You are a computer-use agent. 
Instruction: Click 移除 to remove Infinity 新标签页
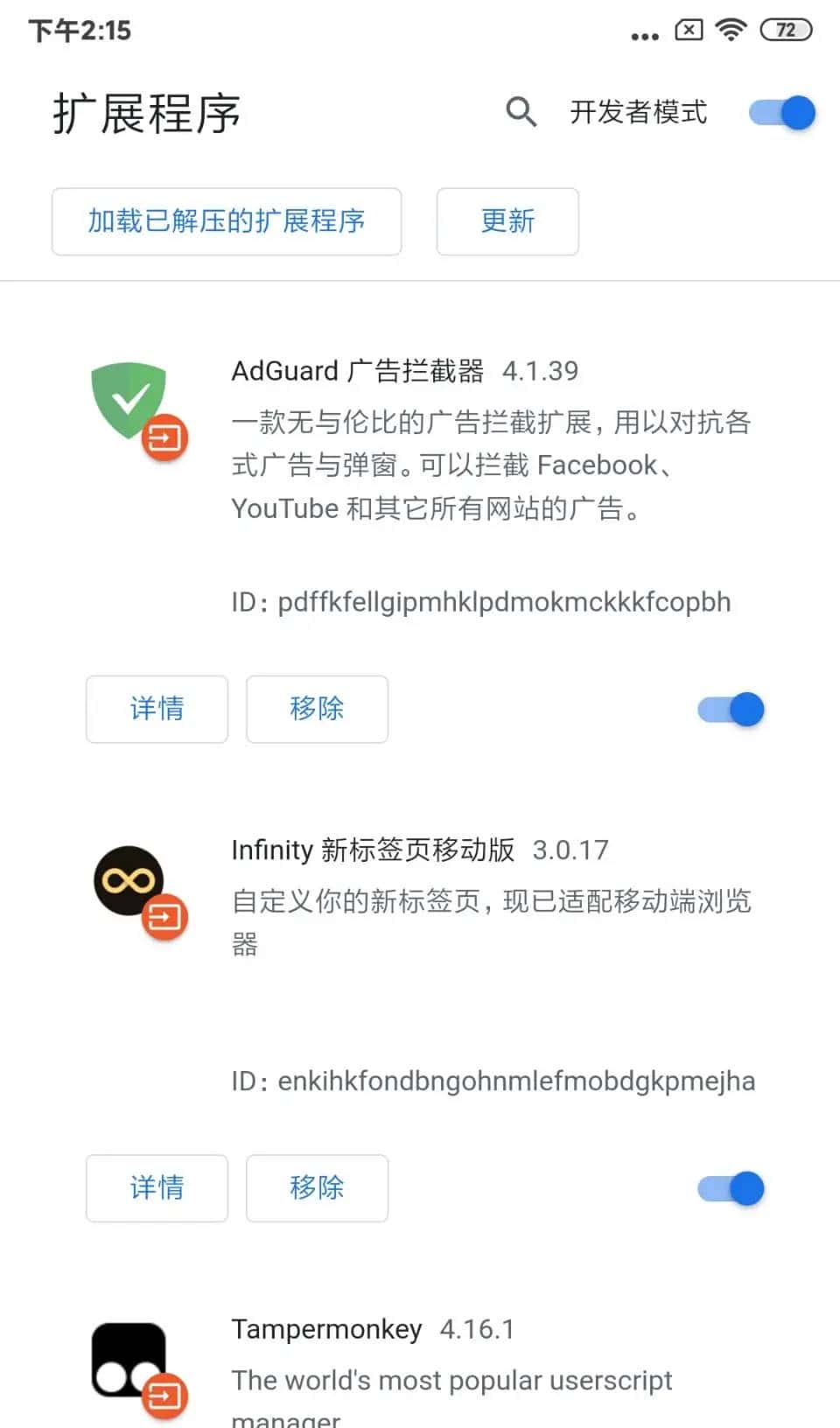click(x=317, y=1188)
